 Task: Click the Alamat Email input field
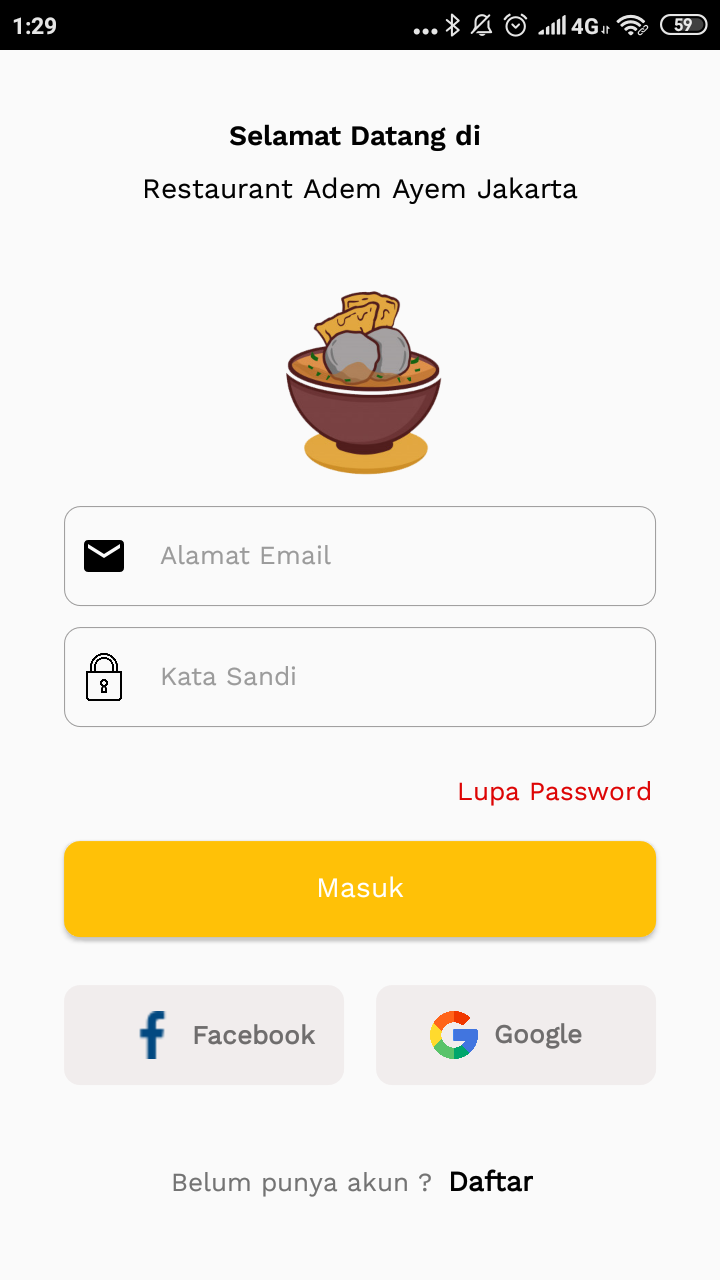point(360,555)
